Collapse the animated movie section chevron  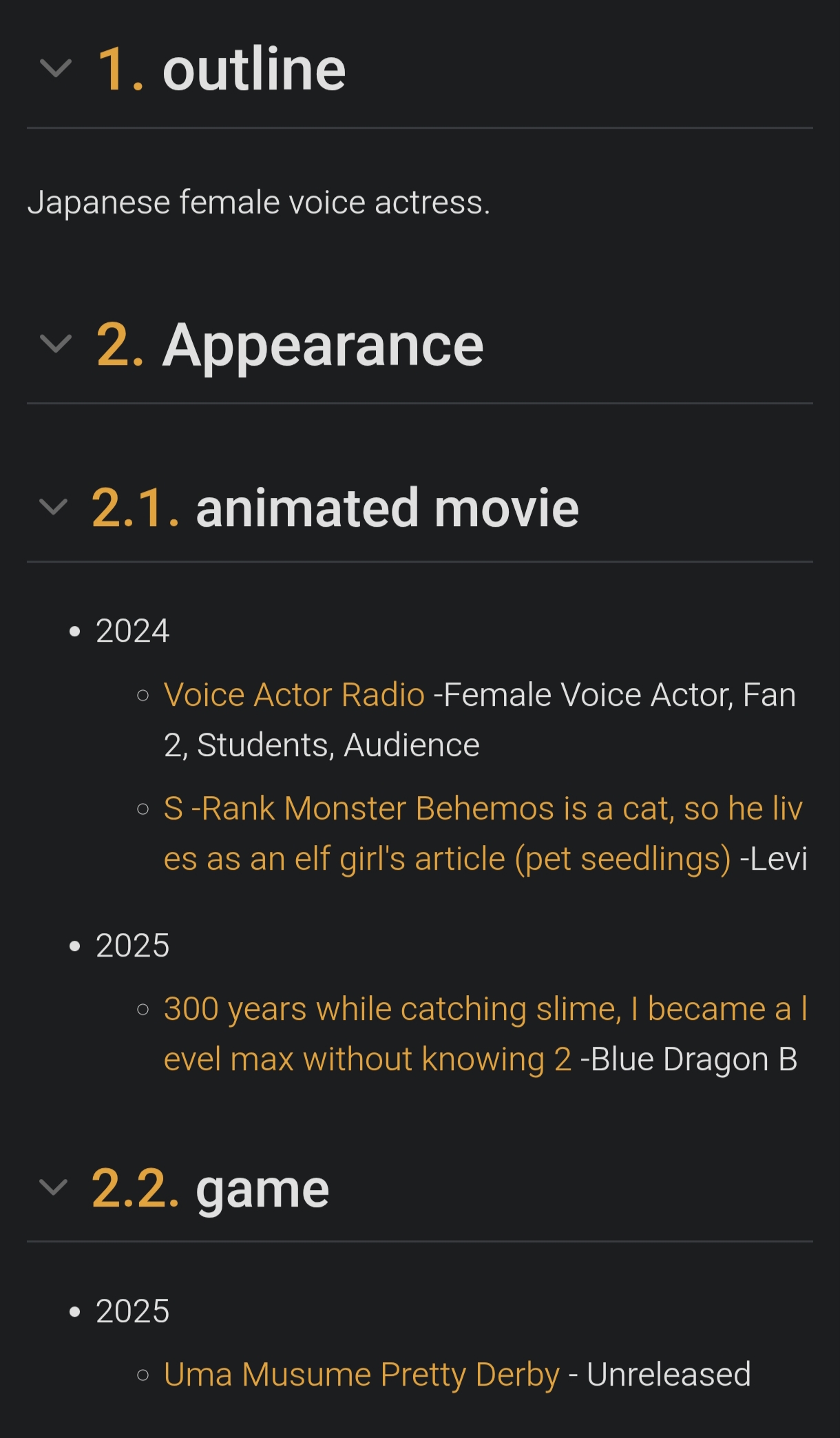[x=54, y=508]
